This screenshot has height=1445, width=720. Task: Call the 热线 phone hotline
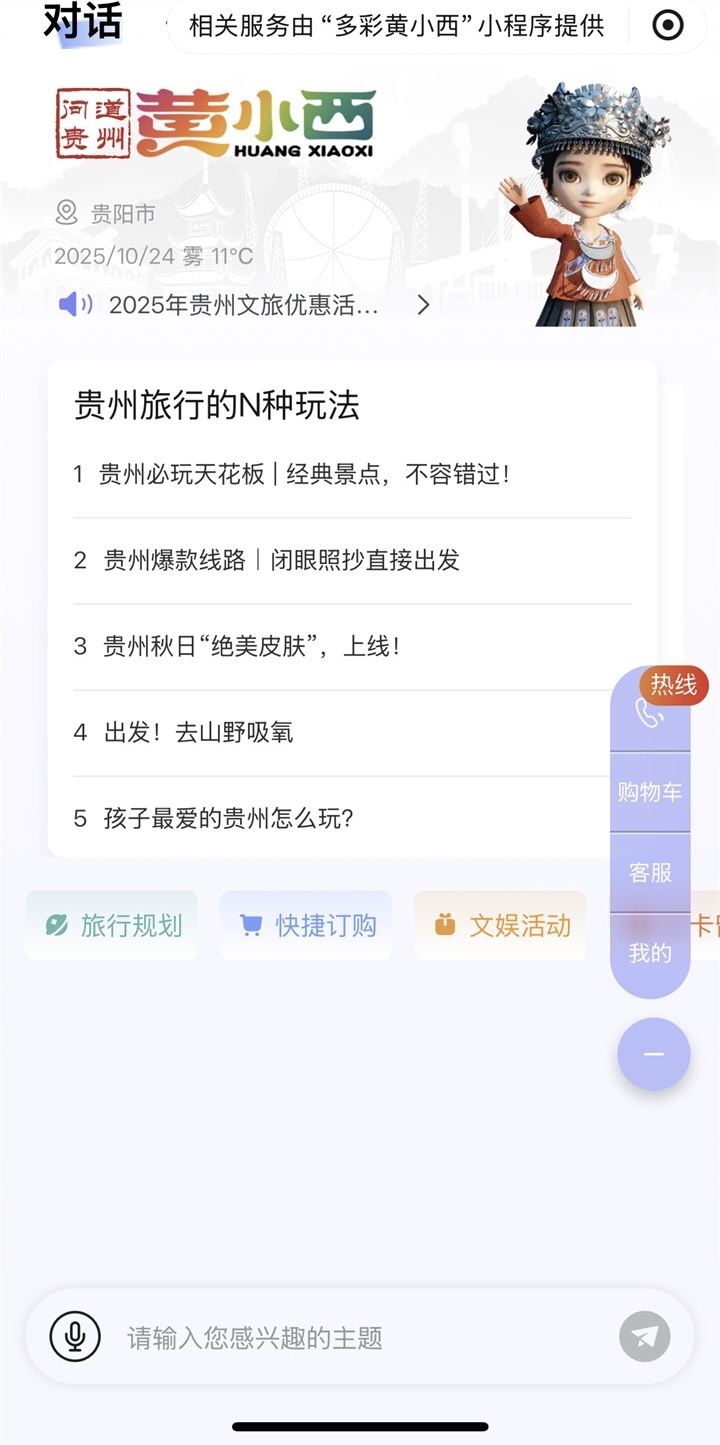click(x=650, y=712)
